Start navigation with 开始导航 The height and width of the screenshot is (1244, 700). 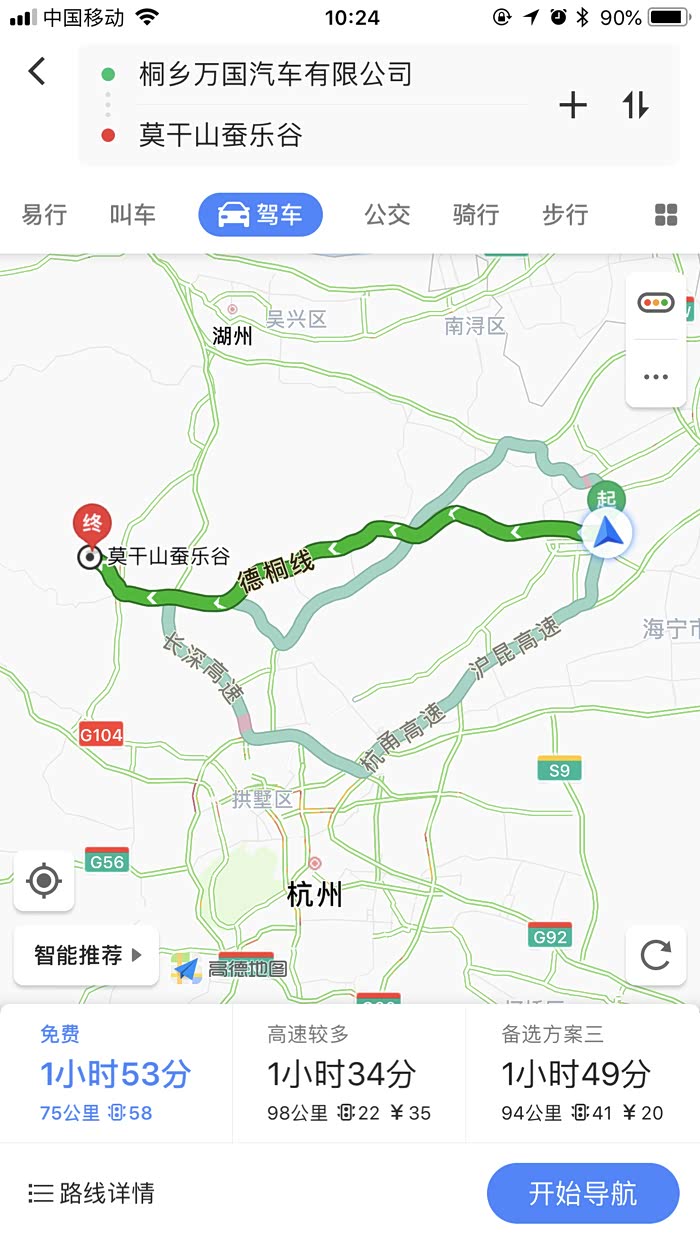click(x=582, y=1193)
